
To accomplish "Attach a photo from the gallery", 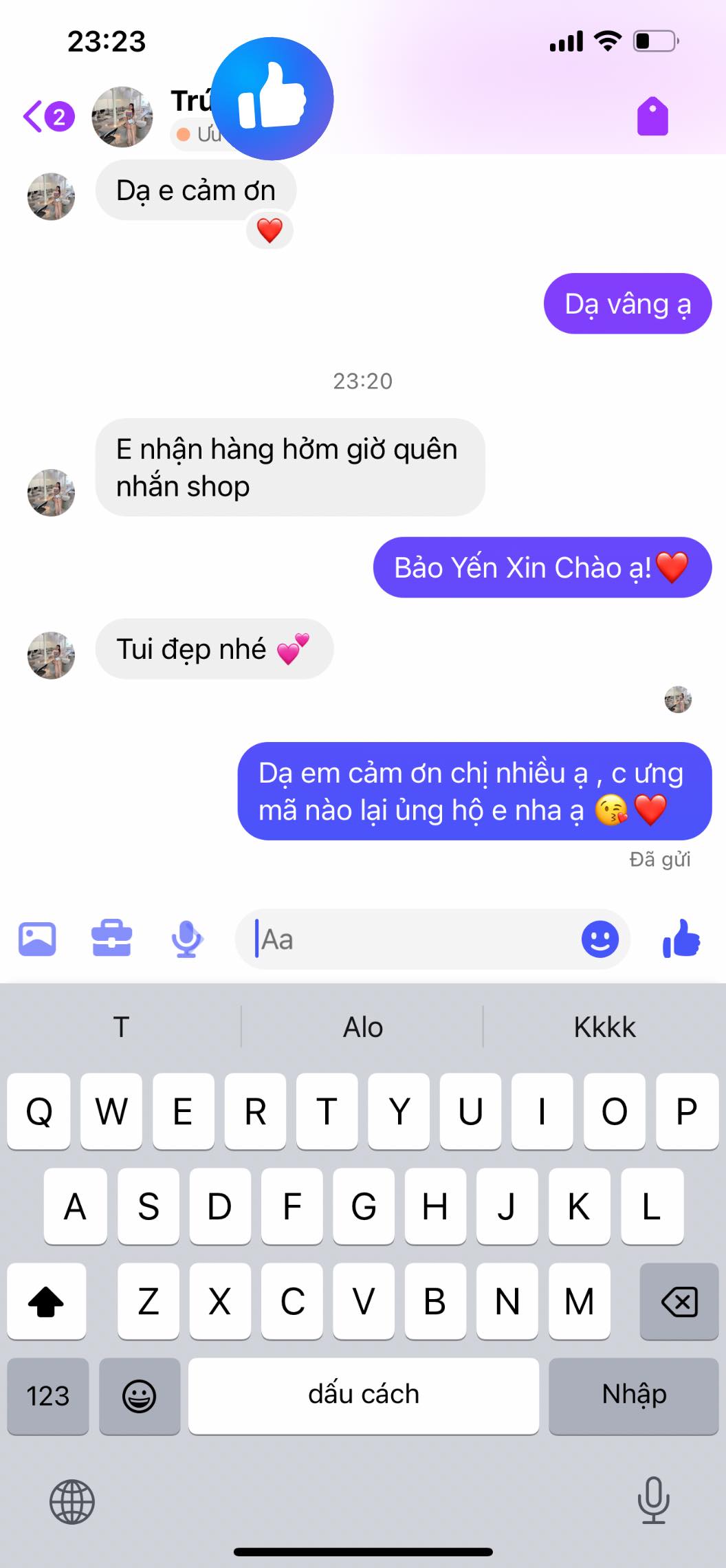I will 37,939.
